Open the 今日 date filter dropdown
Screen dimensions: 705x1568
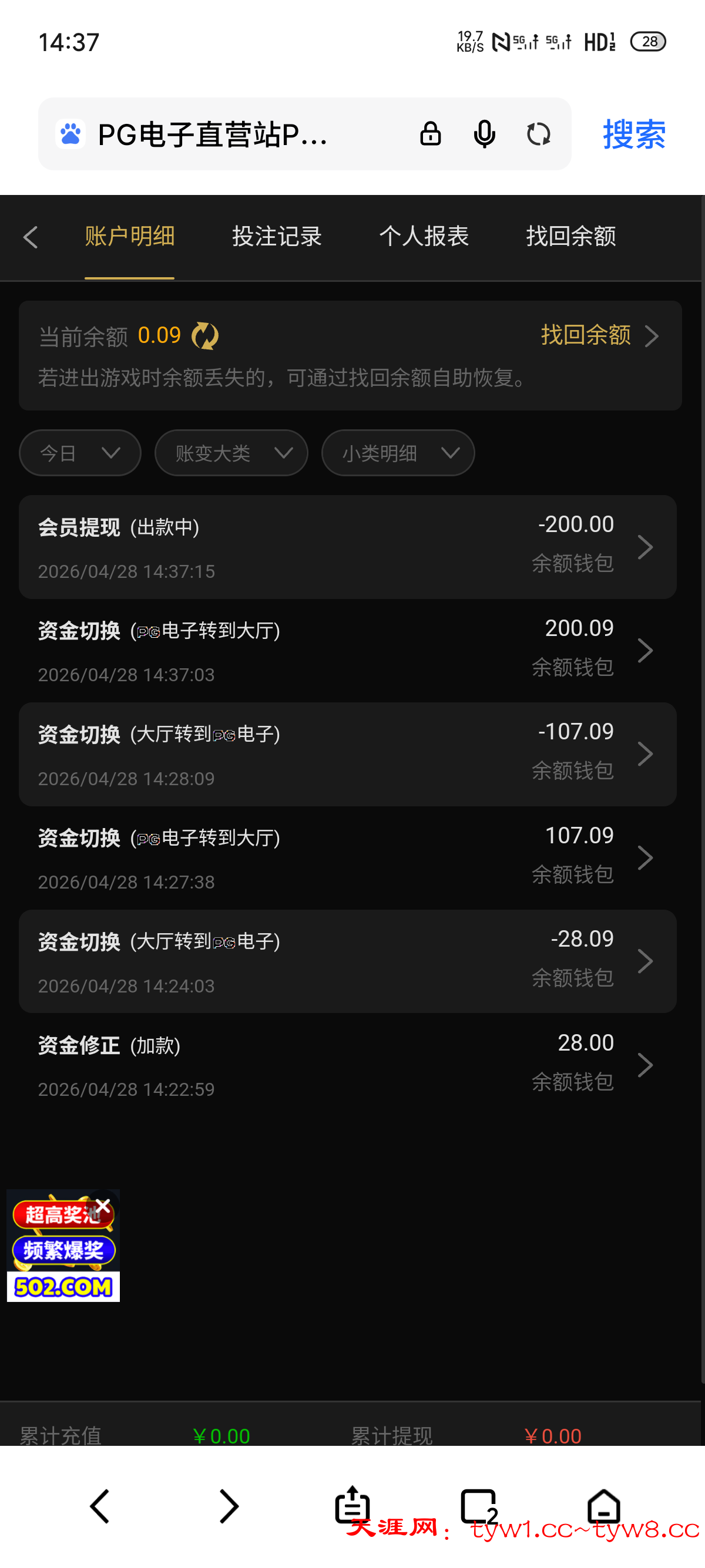(x=79, y=452)
